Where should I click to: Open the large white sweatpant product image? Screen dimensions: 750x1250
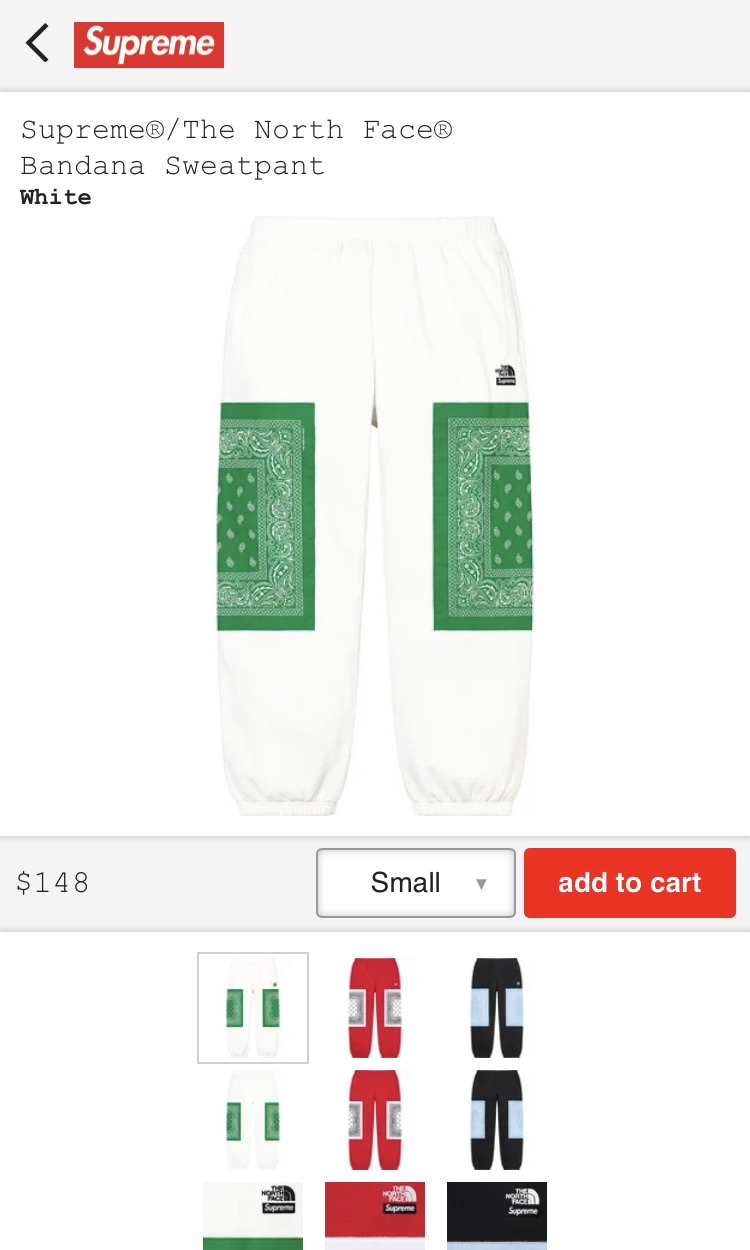[374, 516]
